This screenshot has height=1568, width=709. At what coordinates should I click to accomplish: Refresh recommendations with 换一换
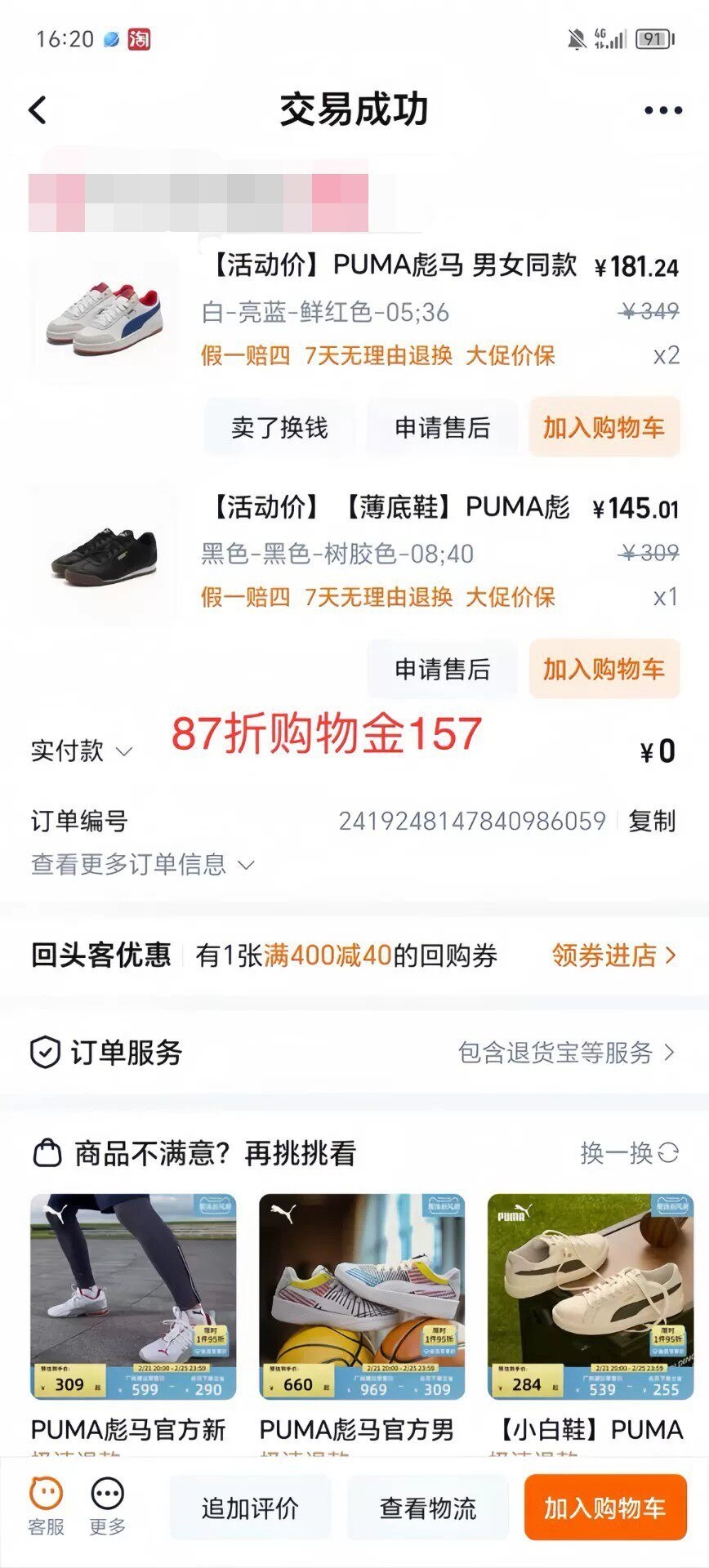coord(629,1153)
